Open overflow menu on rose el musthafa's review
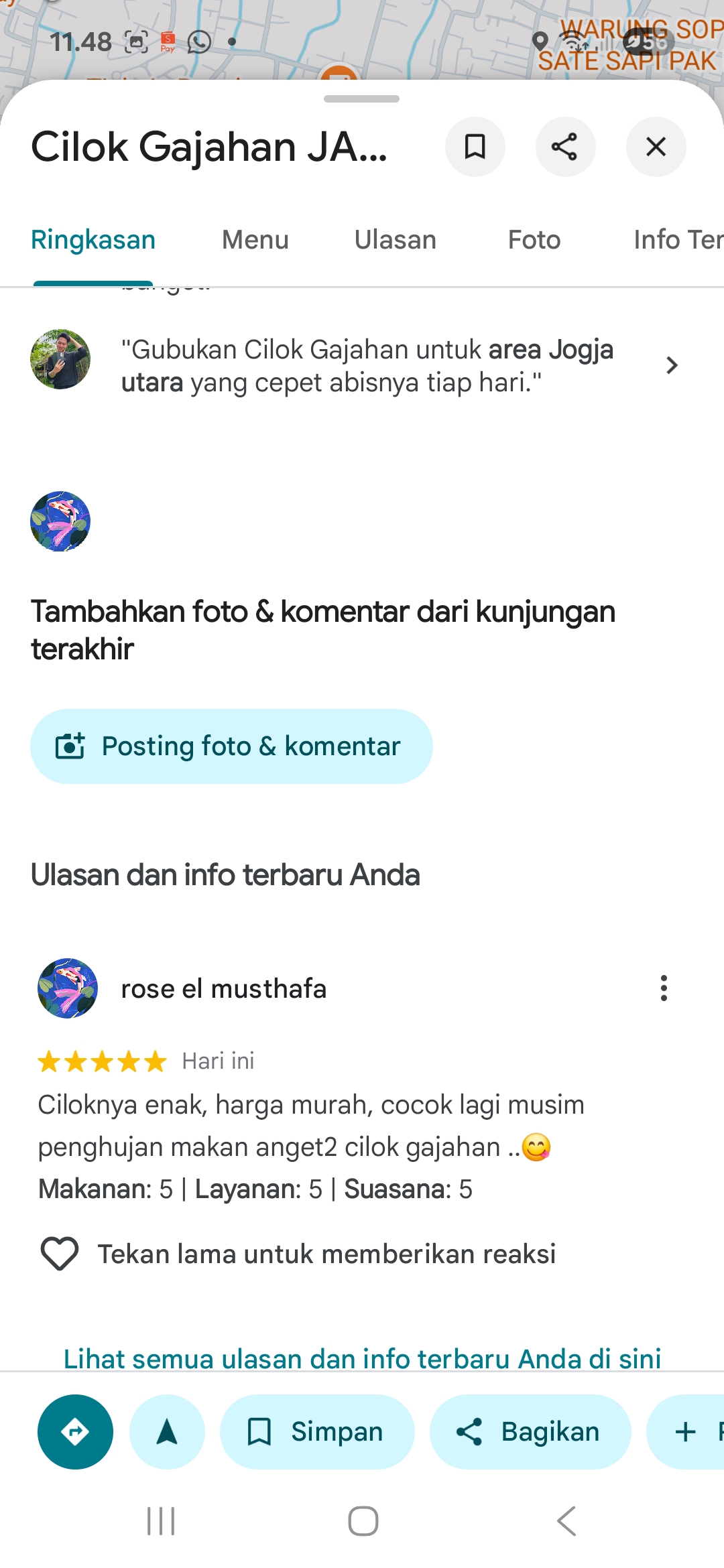724x1568 pixels. coord(664,988)
